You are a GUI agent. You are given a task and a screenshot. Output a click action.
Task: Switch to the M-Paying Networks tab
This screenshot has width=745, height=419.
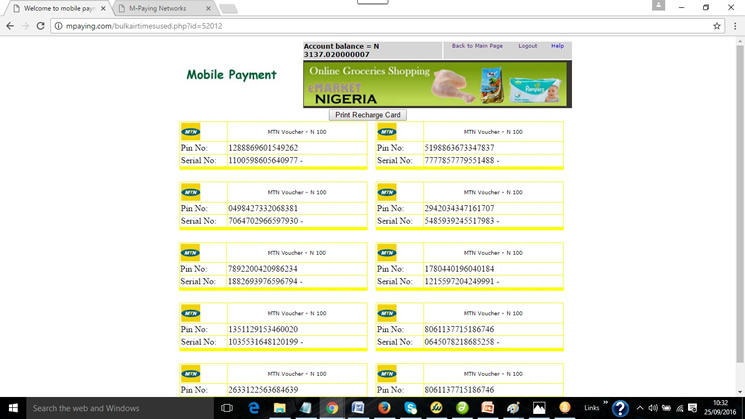pos(164,7)
